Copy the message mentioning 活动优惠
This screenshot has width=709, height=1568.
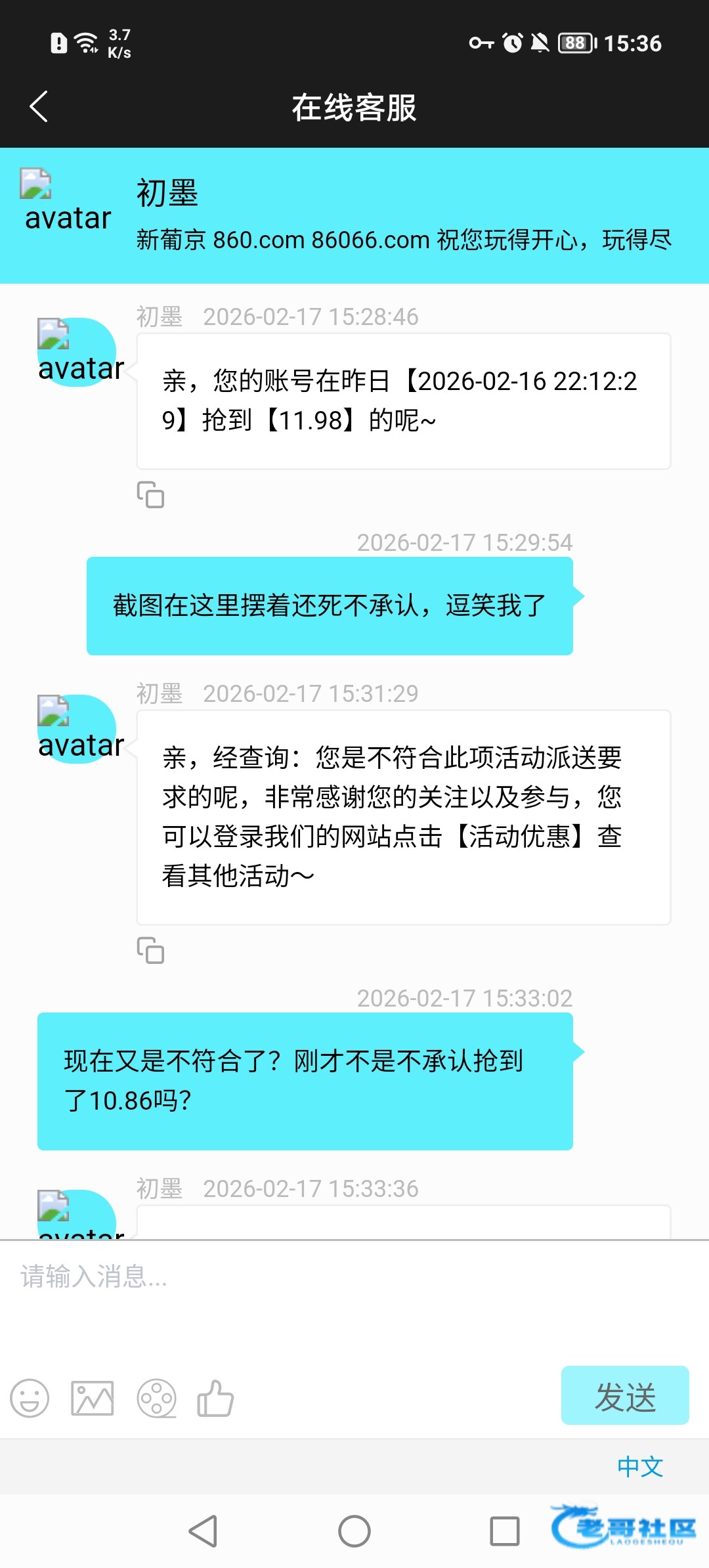(150, 950)
